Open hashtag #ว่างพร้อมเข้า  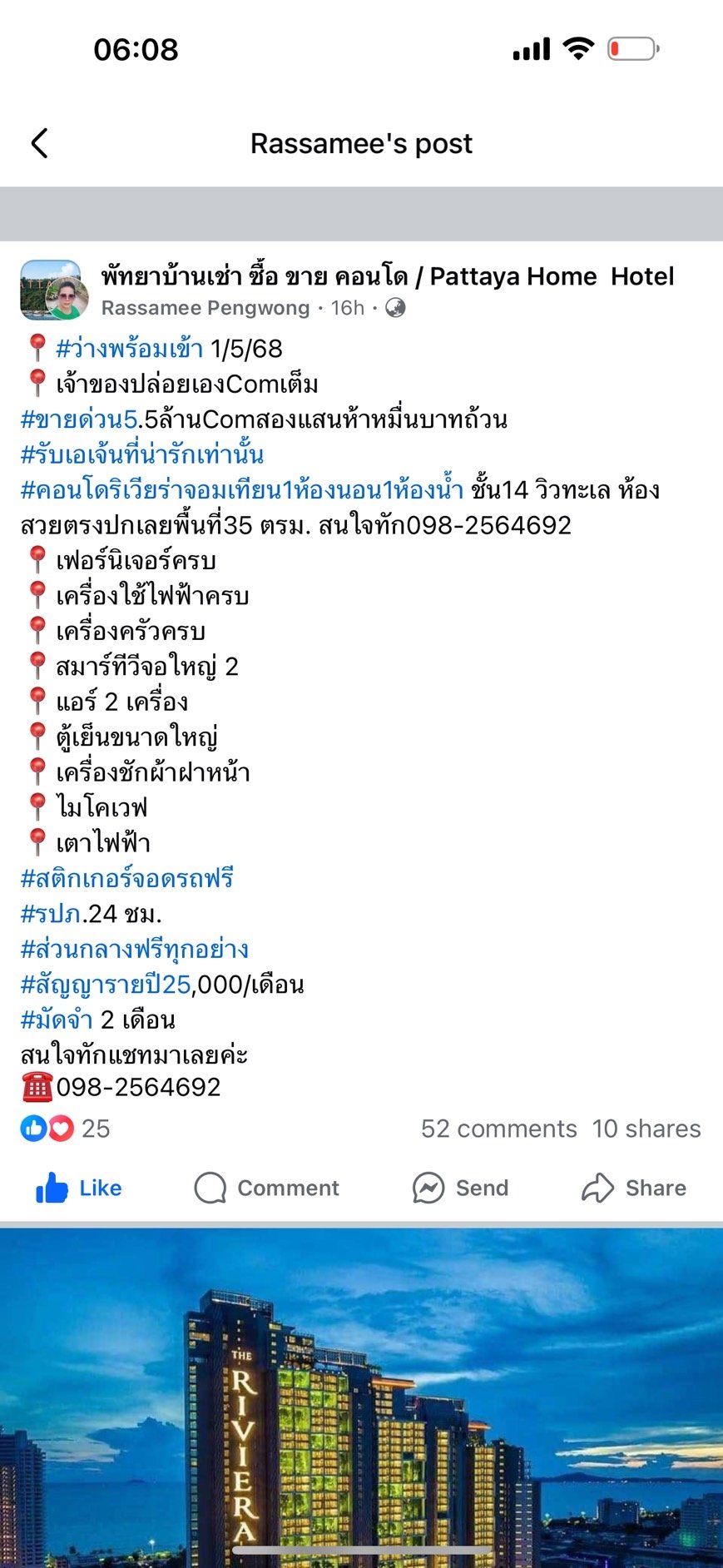click(x=129, y=348)
